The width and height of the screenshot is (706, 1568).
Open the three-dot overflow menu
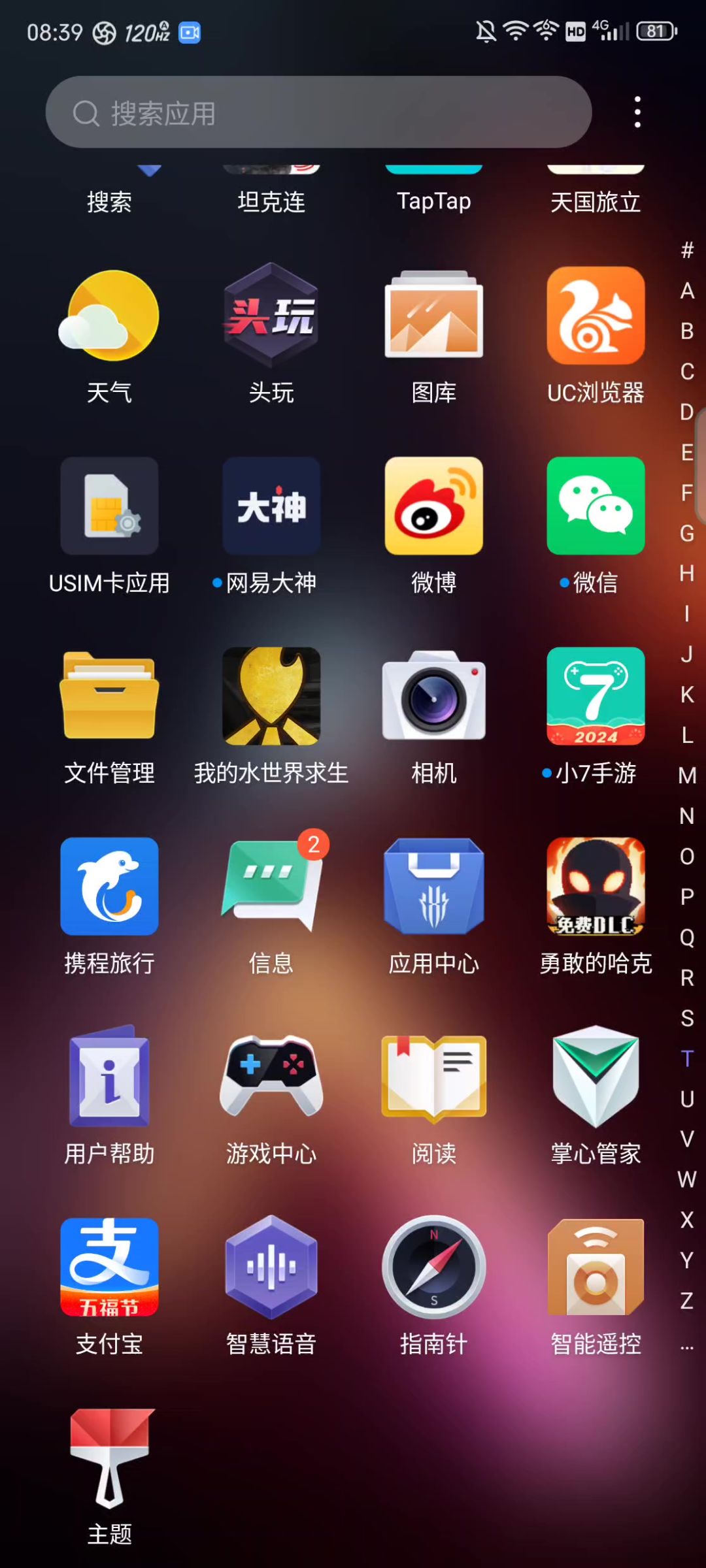(637, 112)
